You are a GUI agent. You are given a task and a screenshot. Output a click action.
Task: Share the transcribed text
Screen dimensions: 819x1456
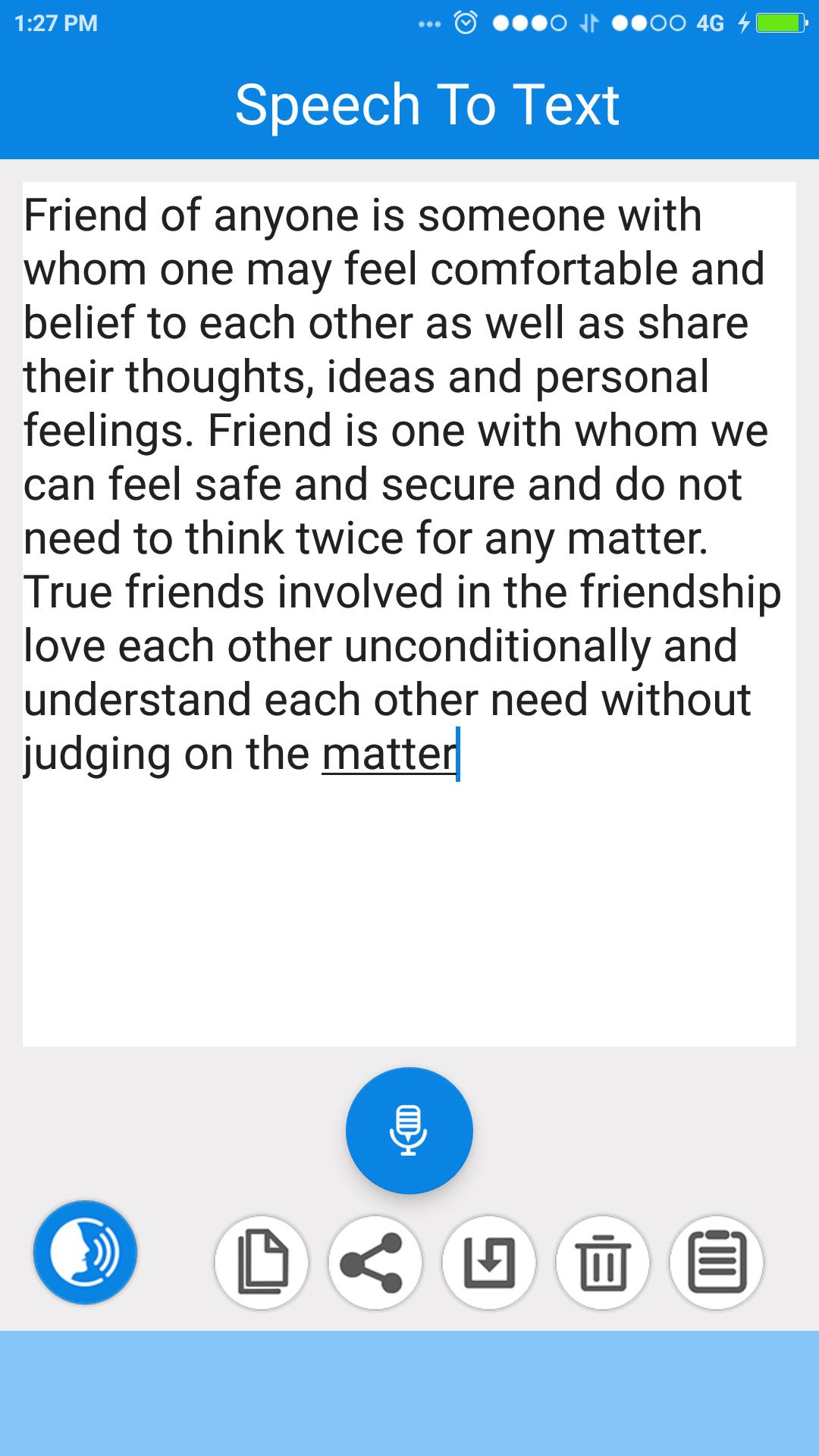pos(375,1263)
